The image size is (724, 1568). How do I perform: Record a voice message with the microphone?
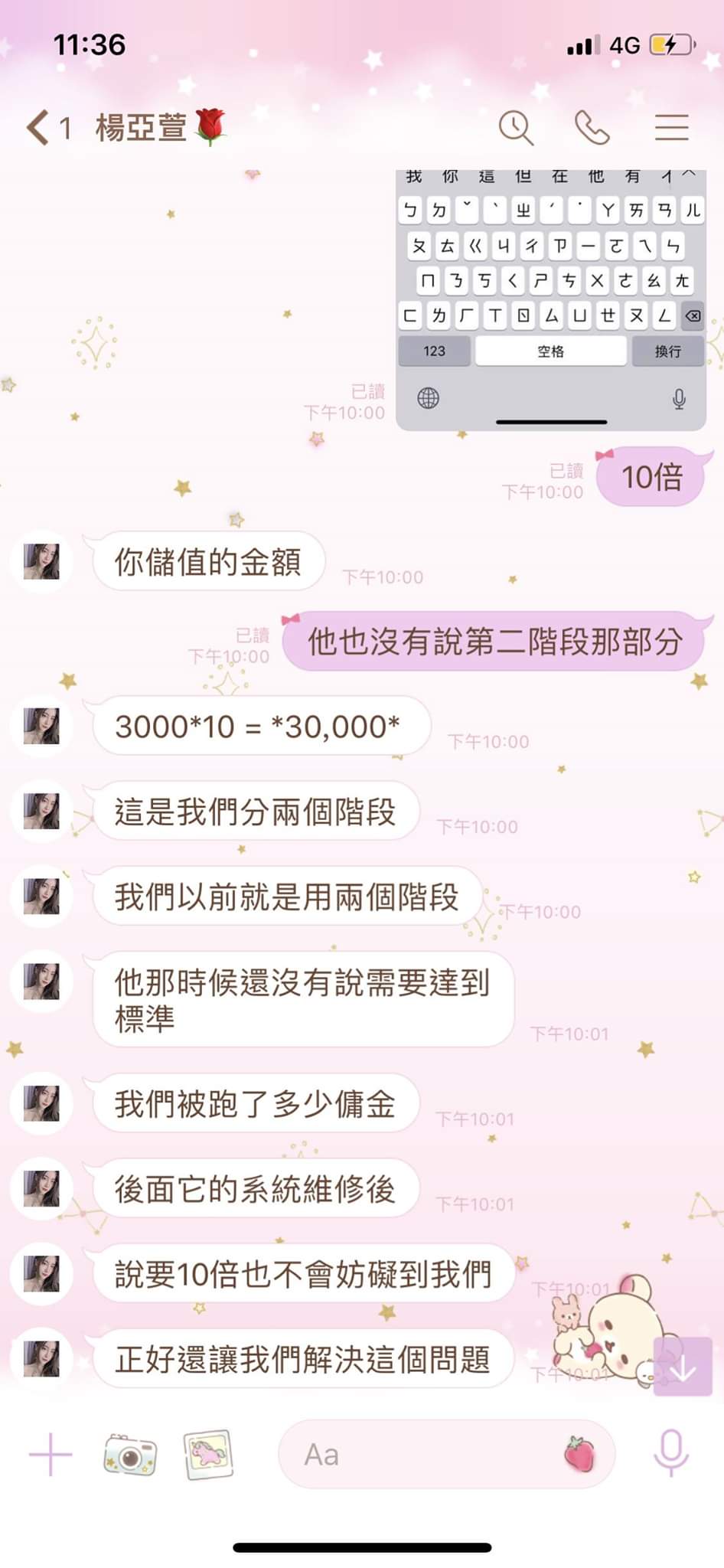pyautogui.click(x=670, y=1452)
